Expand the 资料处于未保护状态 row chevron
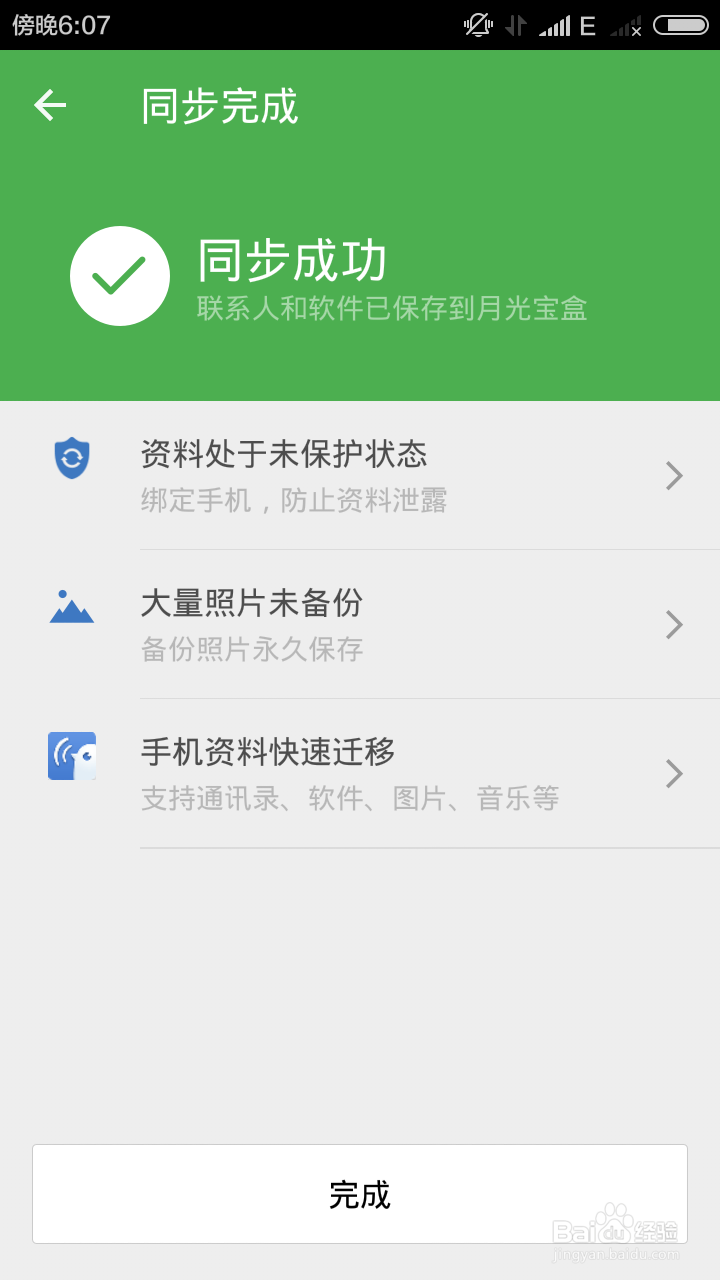Viewport: 720px width, 1280px height. pyautogui.click(x=673, y=476)
